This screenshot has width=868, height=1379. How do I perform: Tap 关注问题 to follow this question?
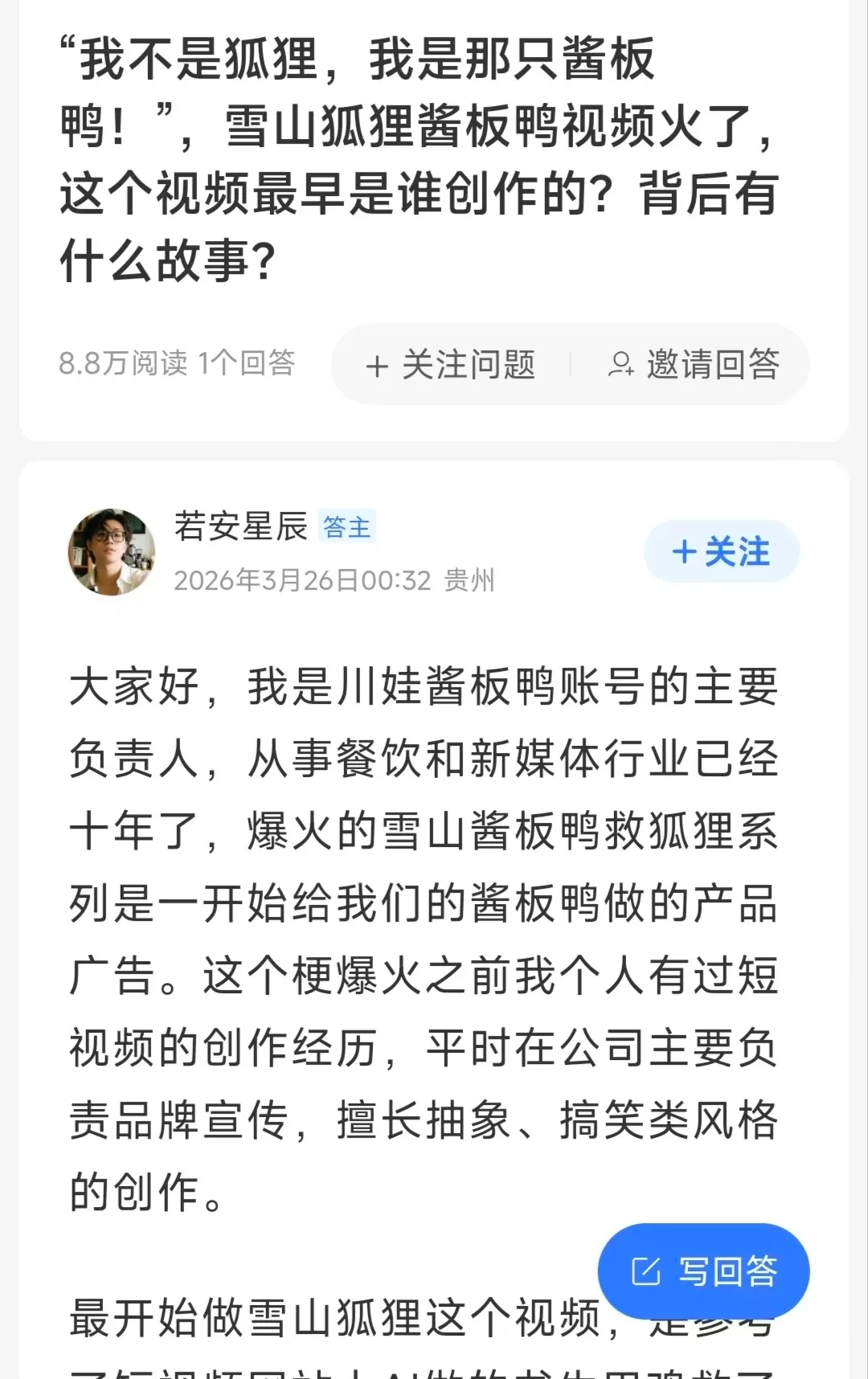point(451,365)
